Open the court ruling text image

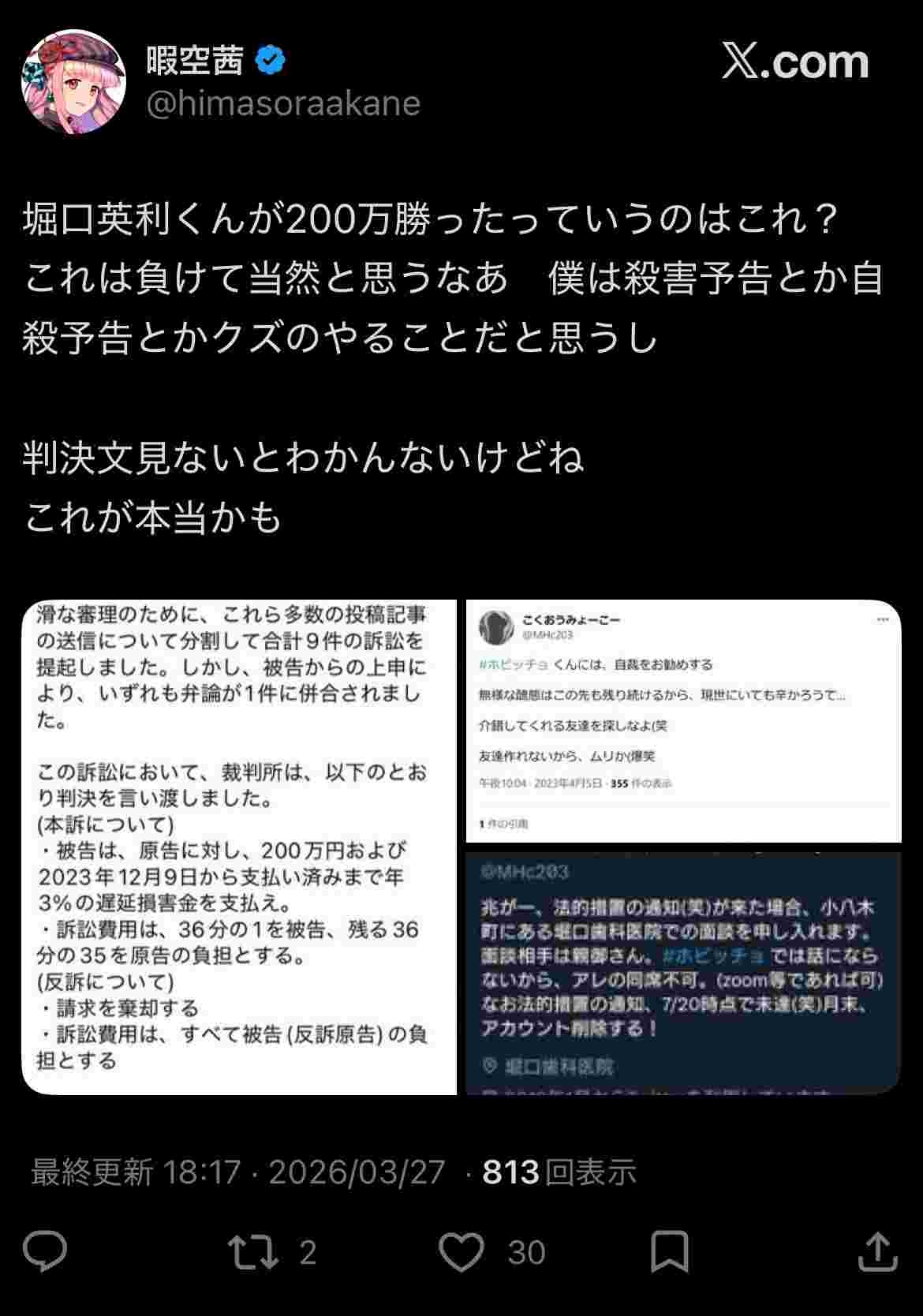[239, 847]
